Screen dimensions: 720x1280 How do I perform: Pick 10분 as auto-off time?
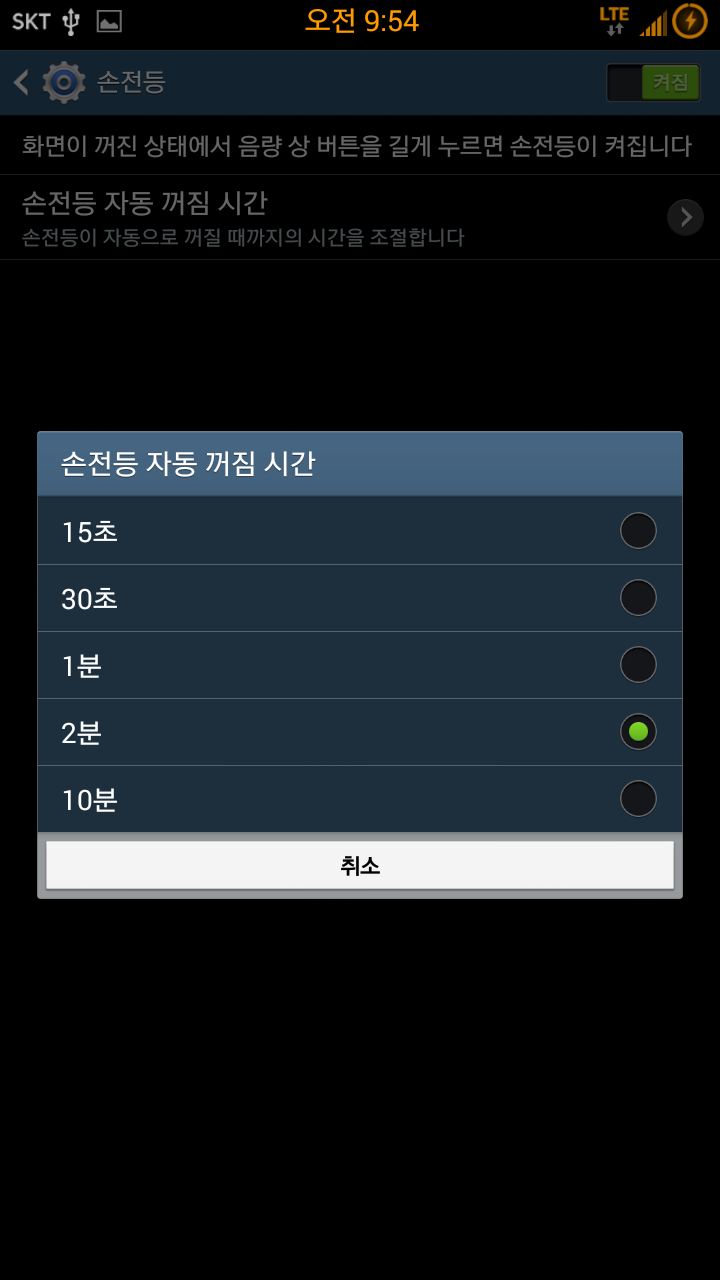pyautogui.click(x=360, y=799)
